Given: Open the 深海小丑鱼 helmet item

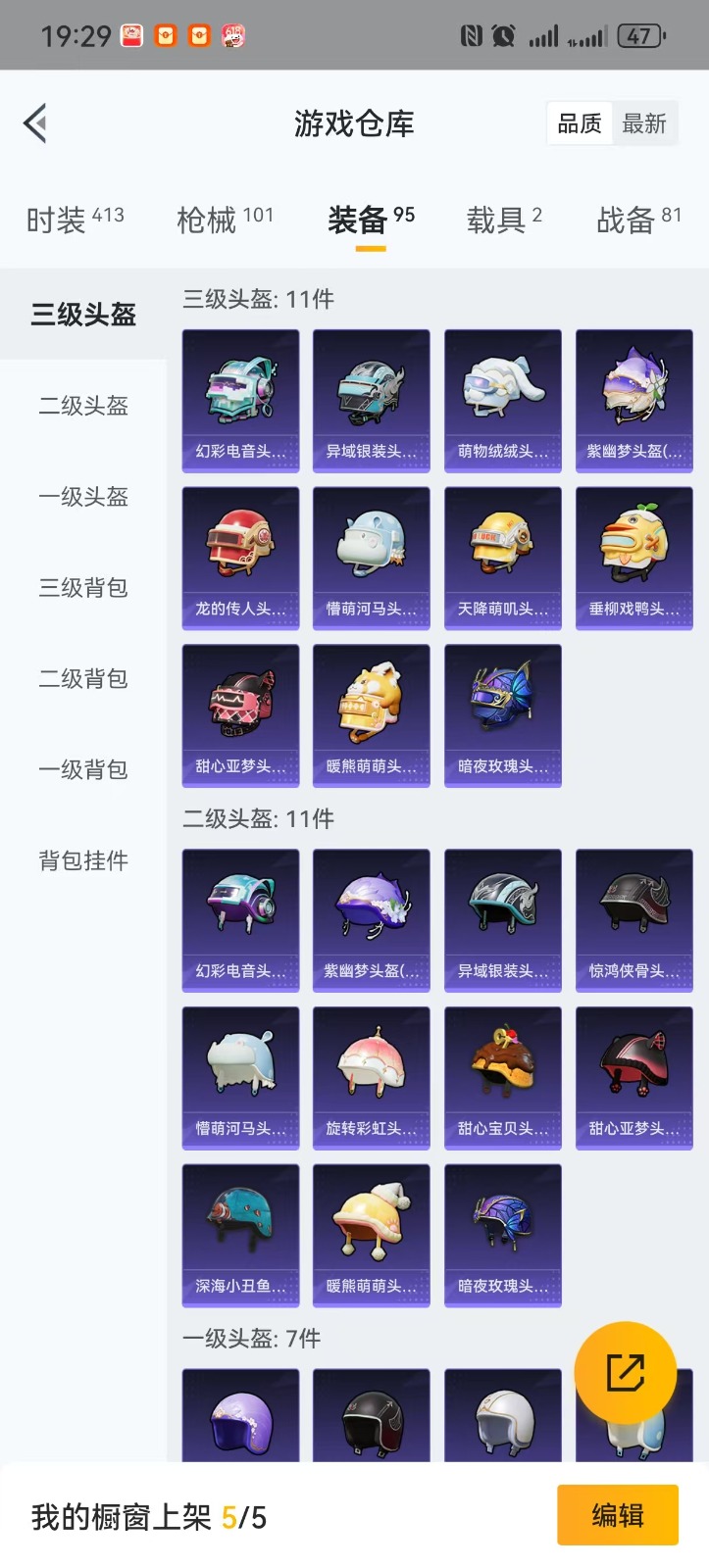Looking at the screenshot, I should (x=240, y=1235).
